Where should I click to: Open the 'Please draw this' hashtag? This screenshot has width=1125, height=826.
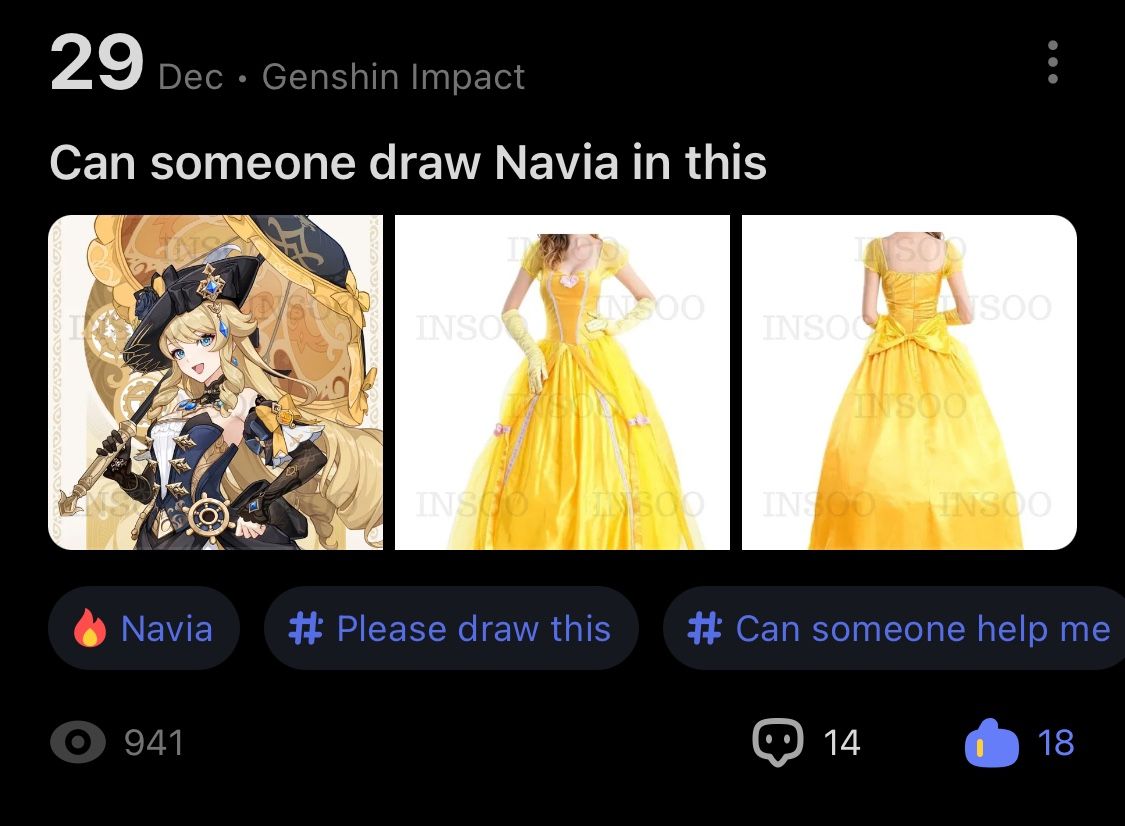(451, 629)
